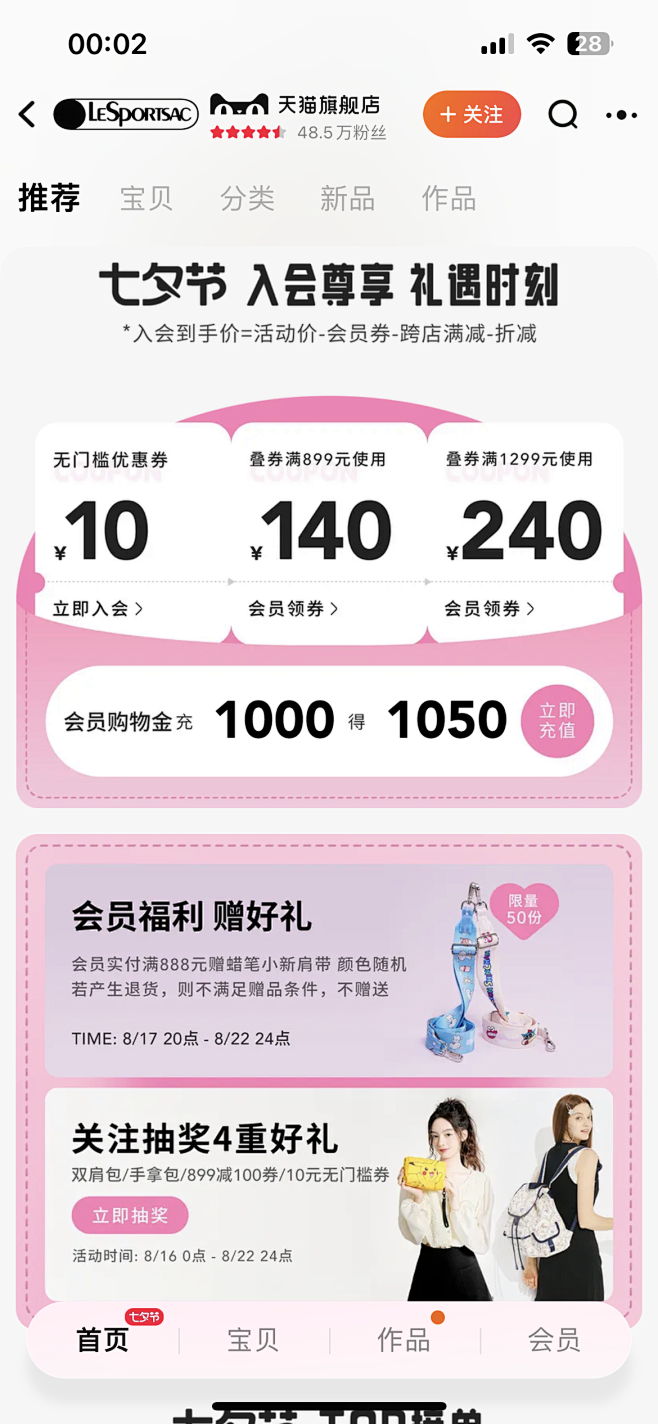The width and height of the screenshot is (658, 1424).
Task: Open 会员 in the bottom bar
Action: point(554,1340)
